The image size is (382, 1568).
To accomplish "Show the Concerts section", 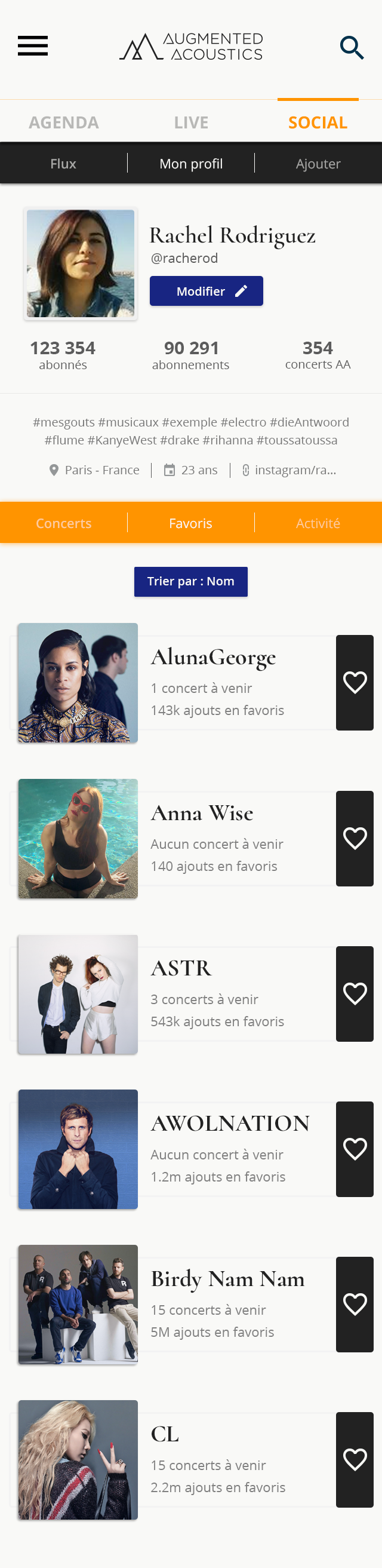I will (63, 523).
